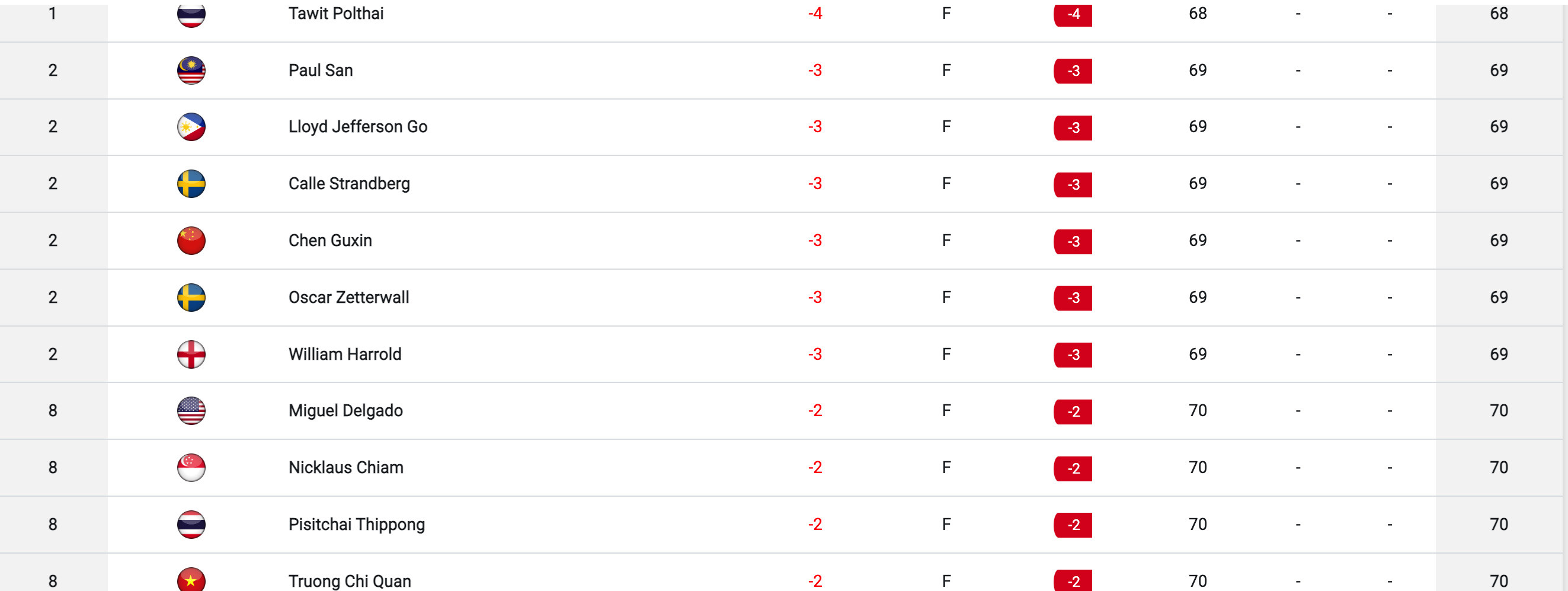View Nicklaus Chiam's row details
This screenshot has width=1568, height=591.
[345, 468]
